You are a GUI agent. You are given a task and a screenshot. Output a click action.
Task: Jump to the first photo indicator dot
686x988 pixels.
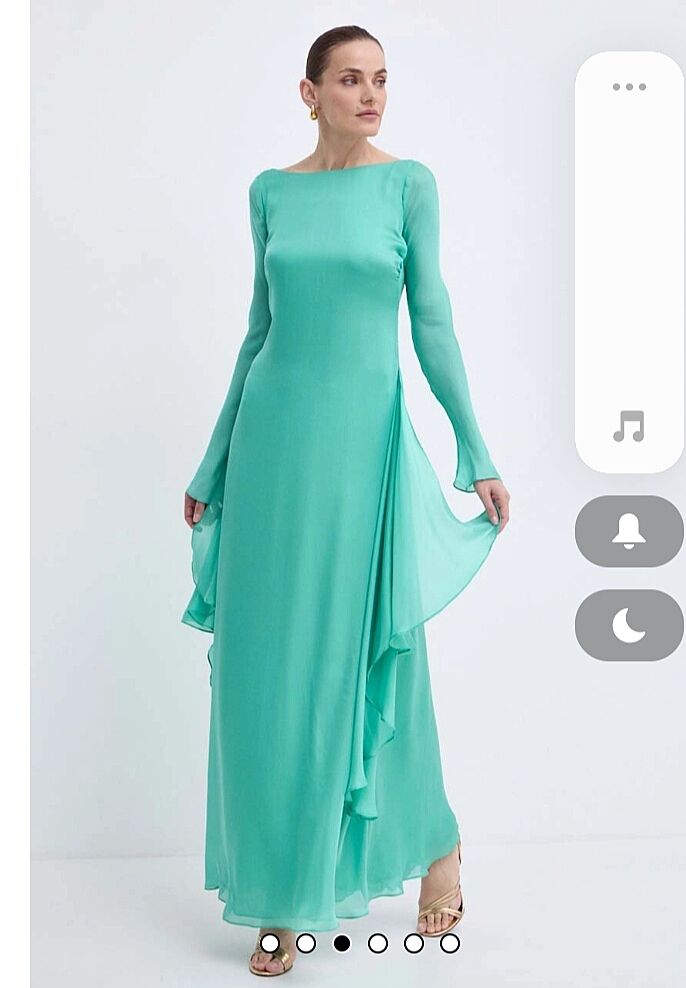tap(270, 943)
